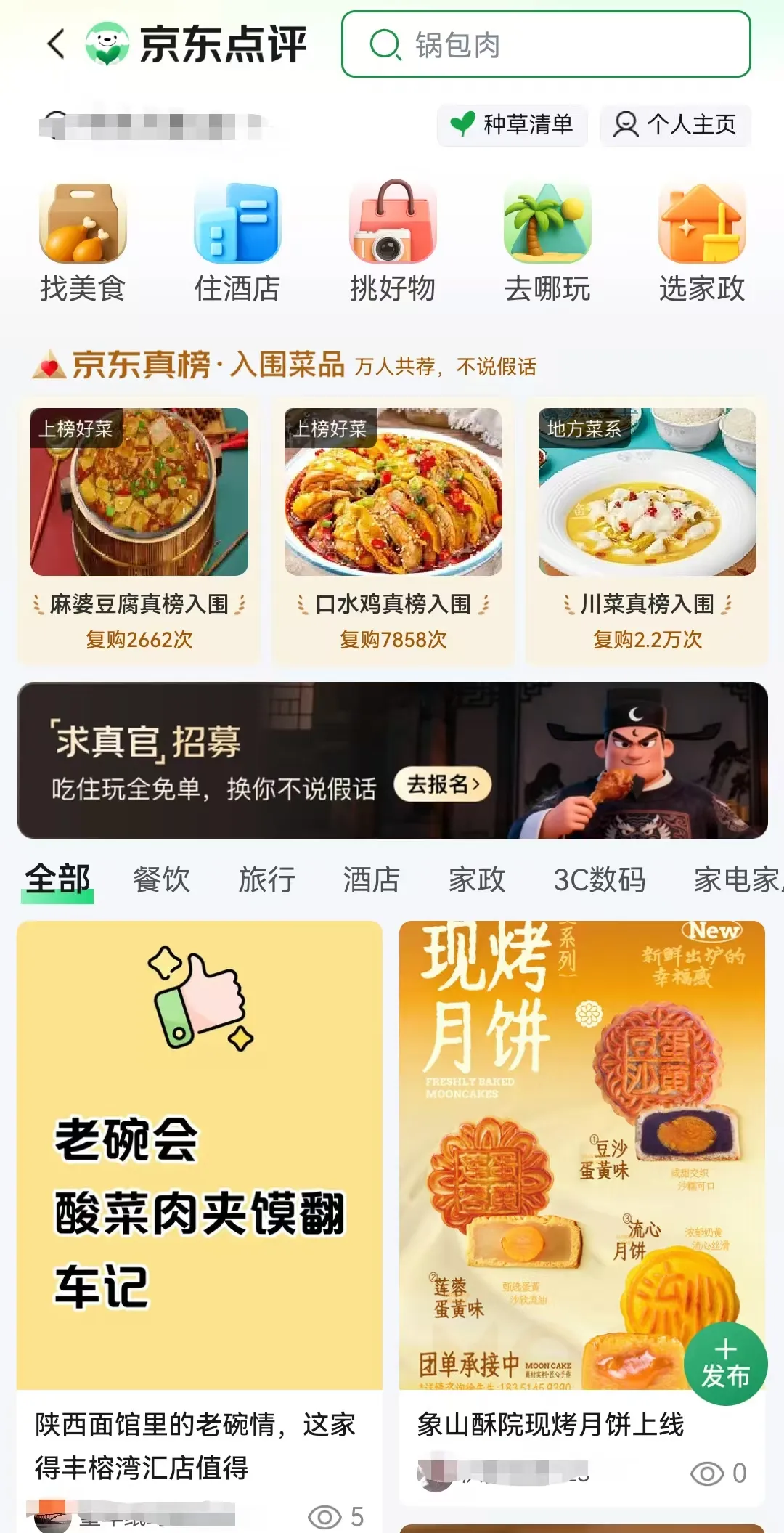The height and width of the screenshot is (1533, 784).
Task: Tap the green 发布 floating button
Action: pos(725,1364)
